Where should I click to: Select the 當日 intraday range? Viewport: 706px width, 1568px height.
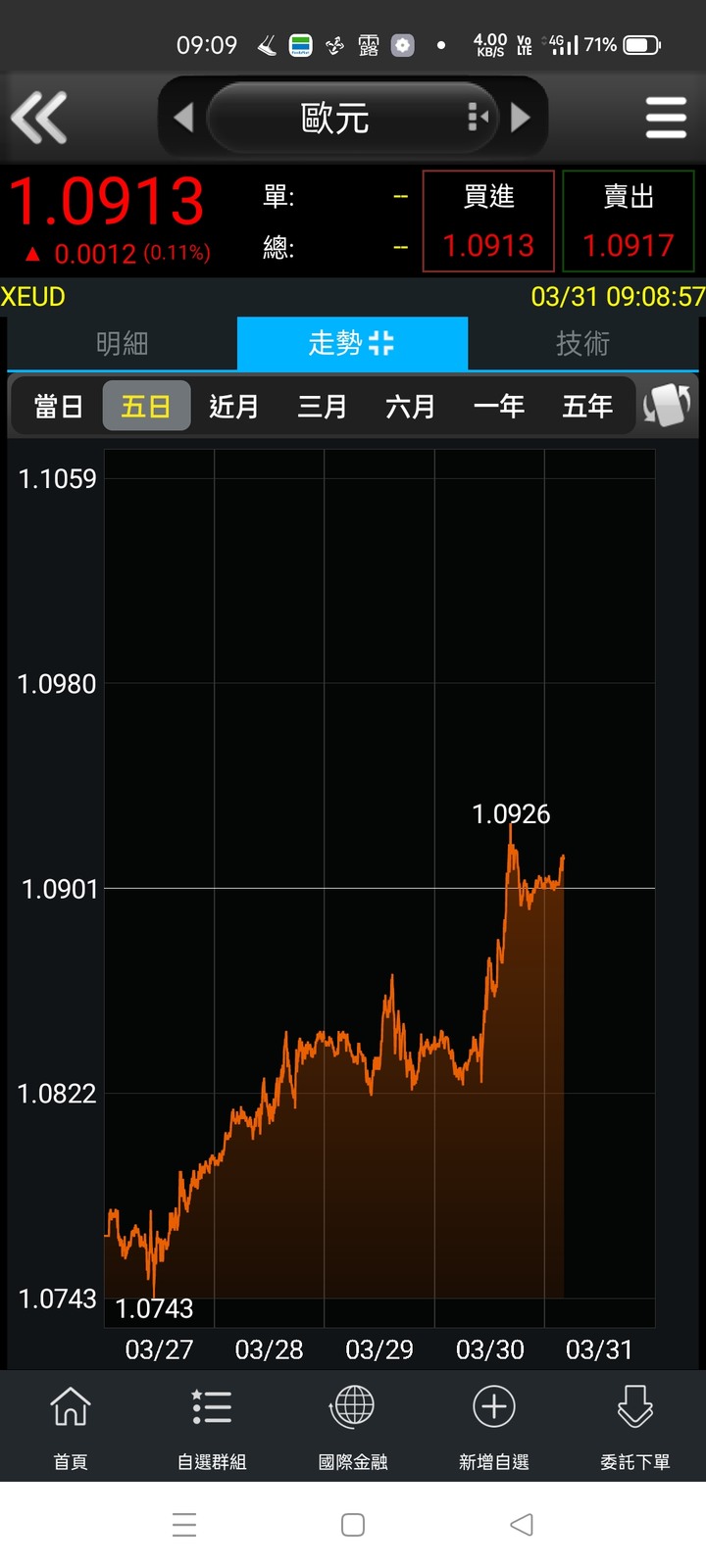[x=58, y=406]
